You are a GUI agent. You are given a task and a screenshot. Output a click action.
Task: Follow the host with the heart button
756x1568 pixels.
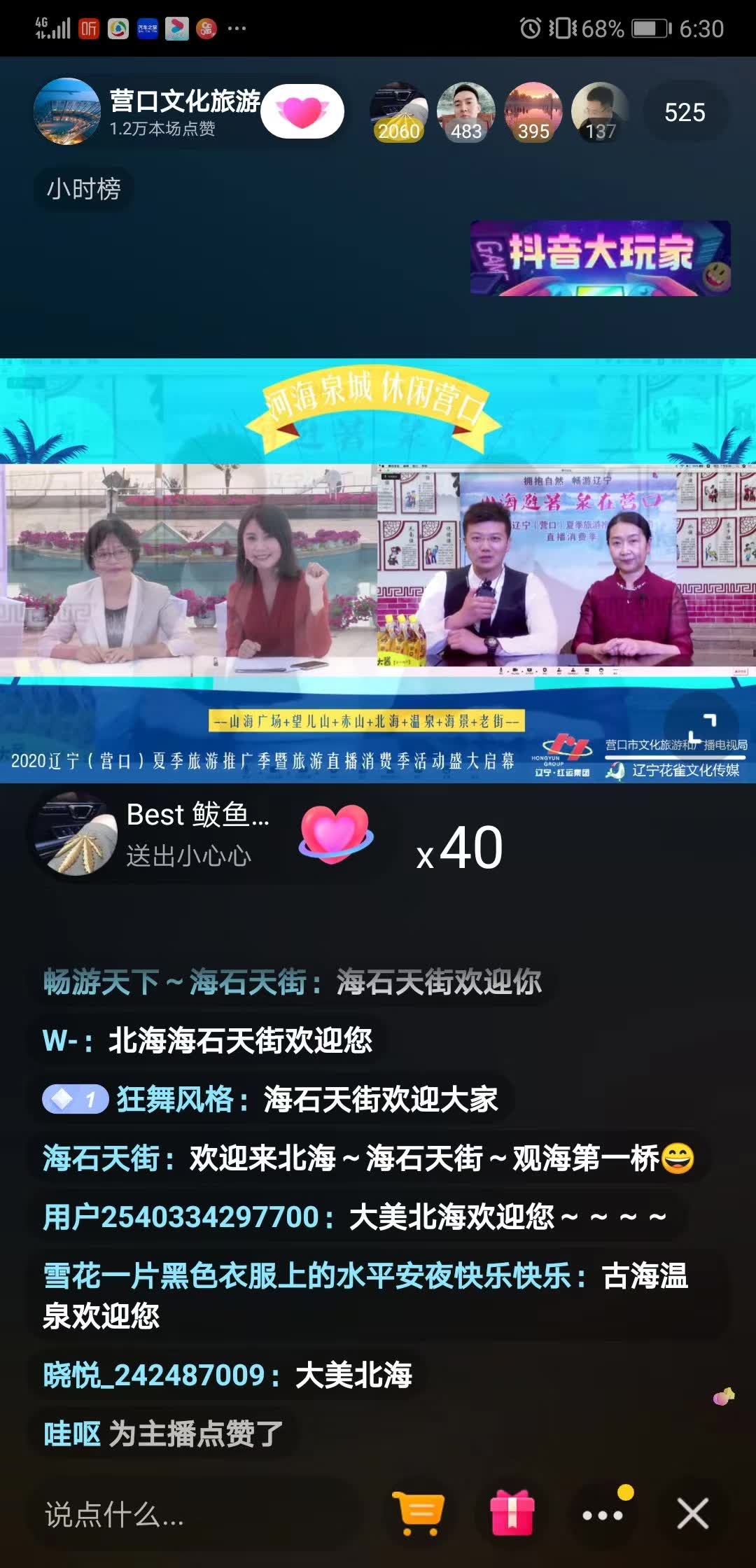point(302,111)
